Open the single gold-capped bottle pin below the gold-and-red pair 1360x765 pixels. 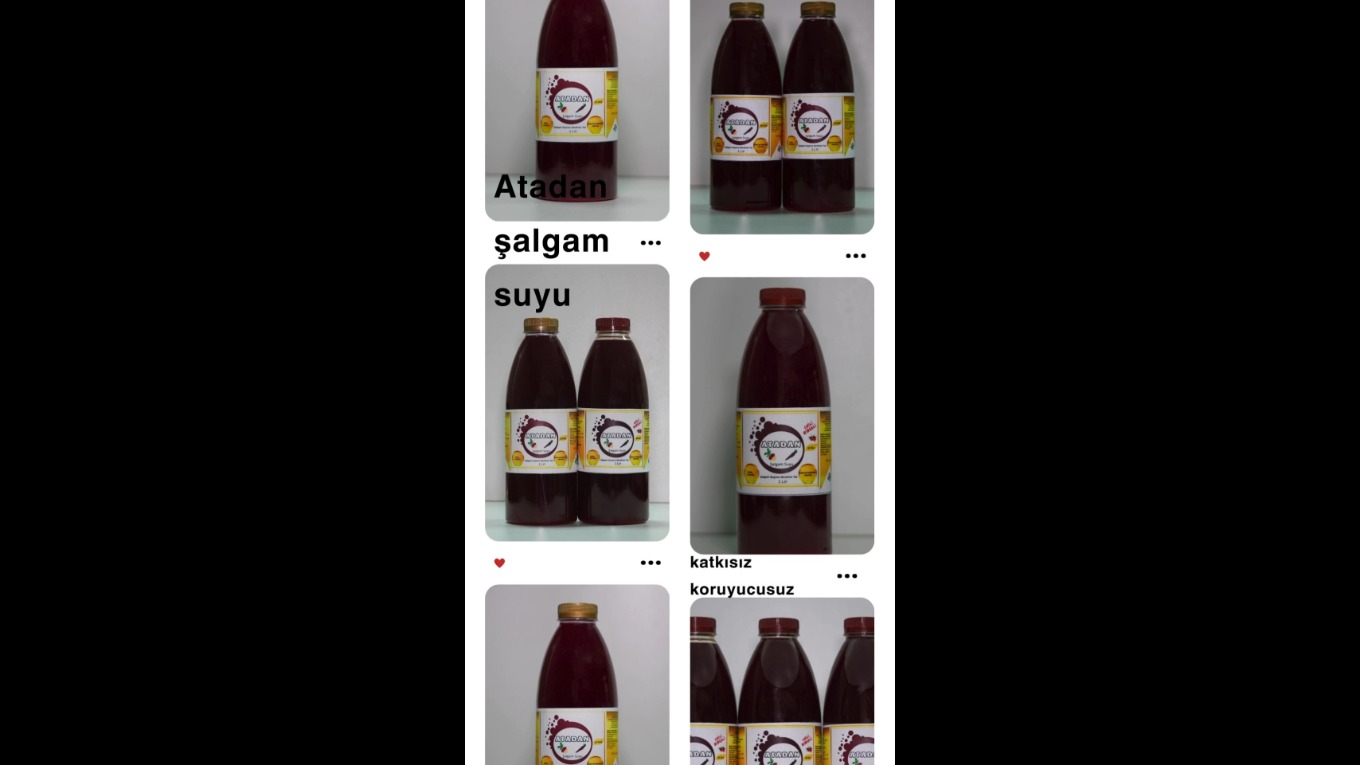577,675
